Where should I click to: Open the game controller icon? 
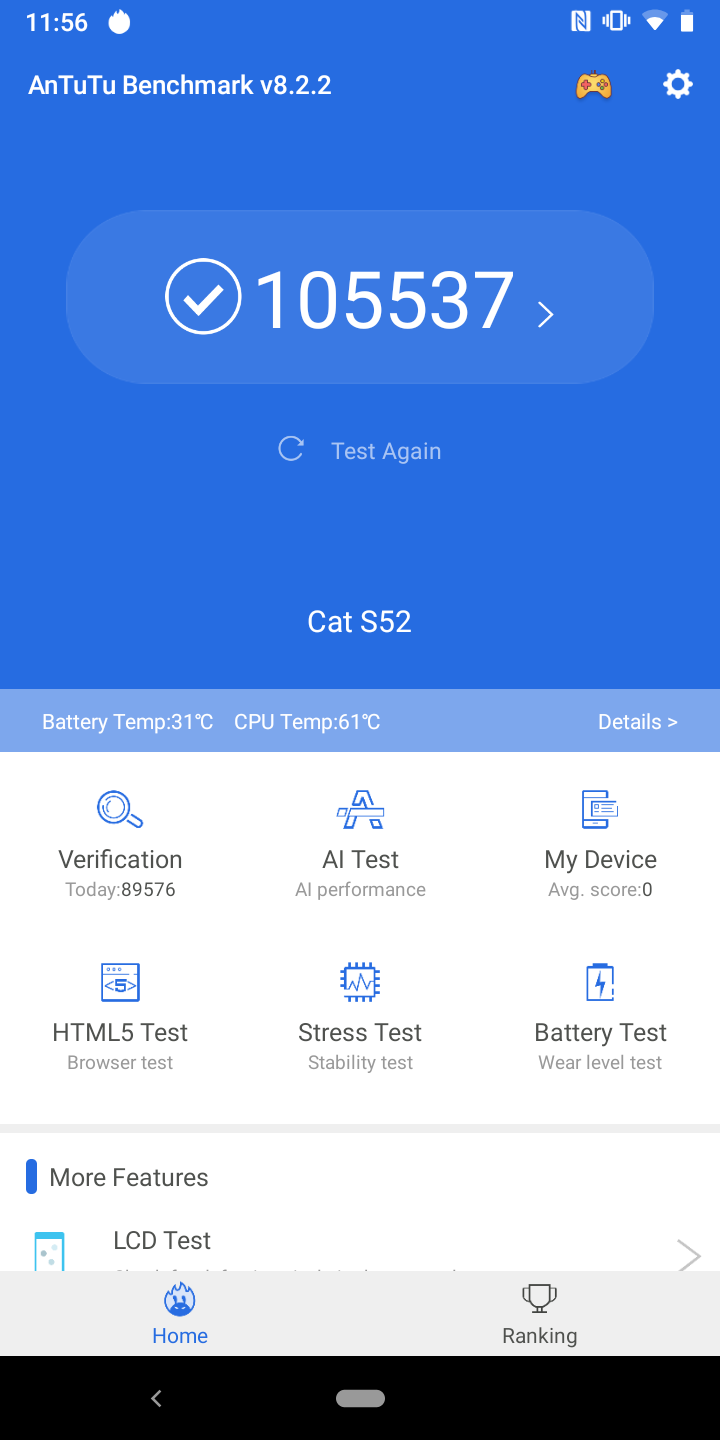point(594,85)
